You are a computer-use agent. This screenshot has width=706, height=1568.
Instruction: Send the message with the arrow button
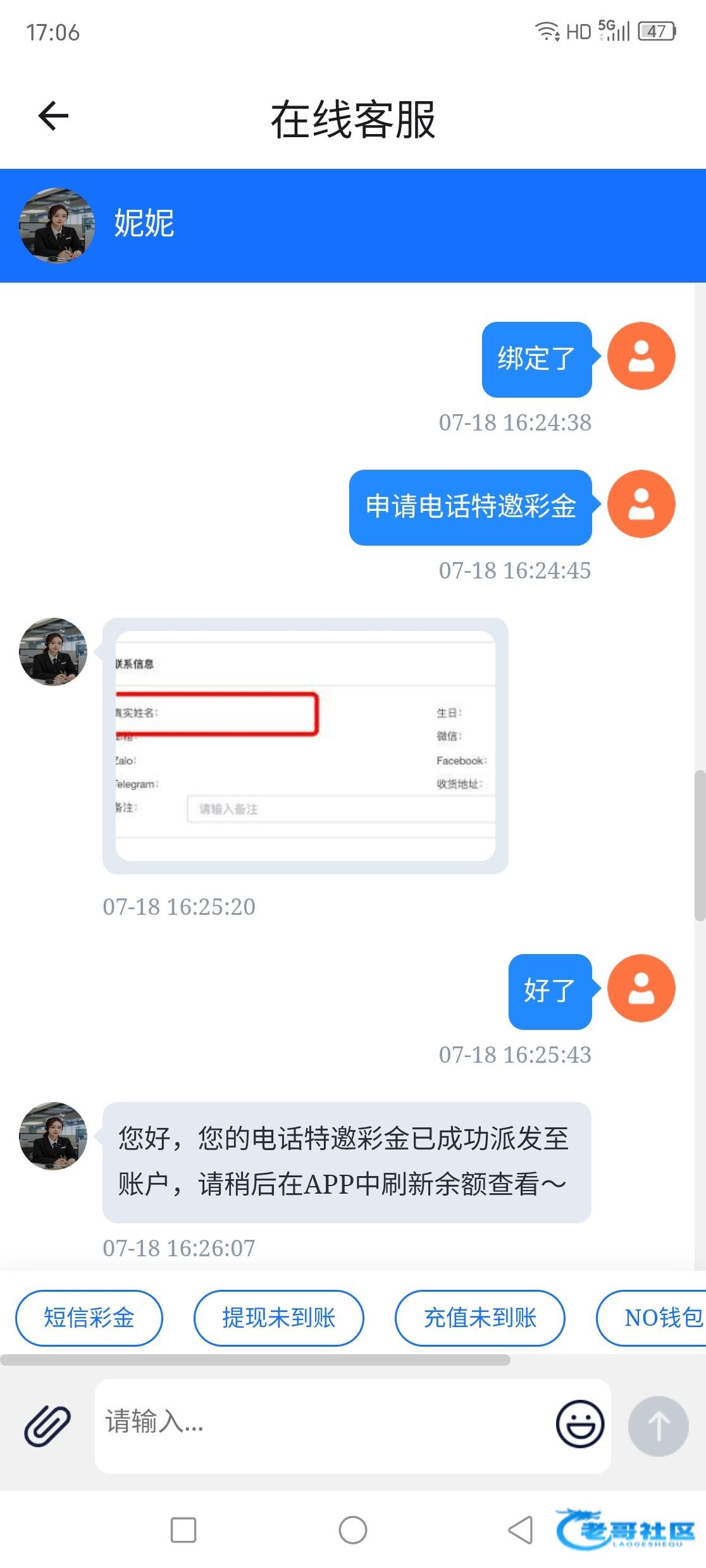[x=658, y=1426]
